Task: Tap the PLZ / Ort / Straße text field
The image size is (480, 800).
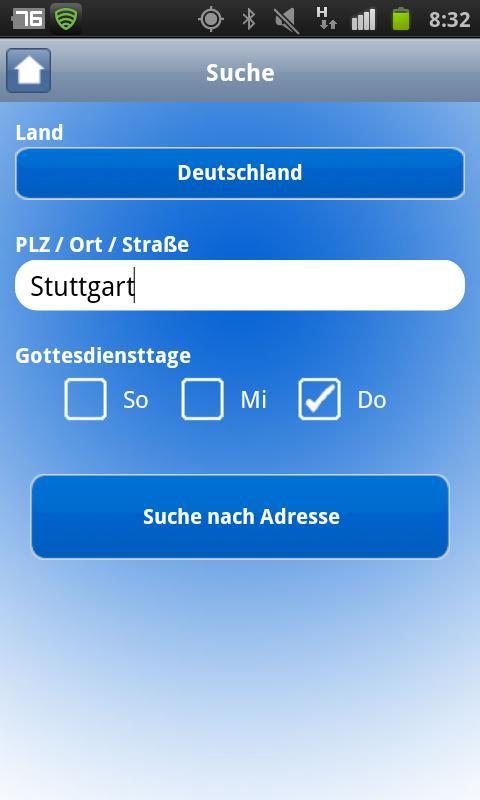Action: 240,285
